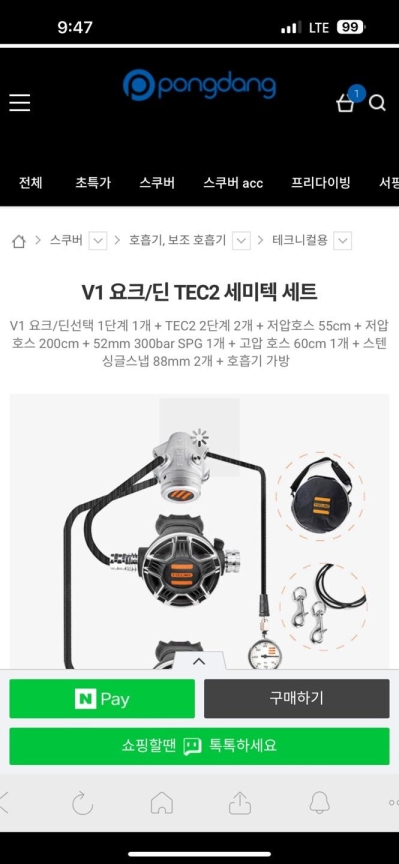Viewport: 399px width, 864px height.
Task: Go to home via breadcrumb icon
Action: pos(19,241)
